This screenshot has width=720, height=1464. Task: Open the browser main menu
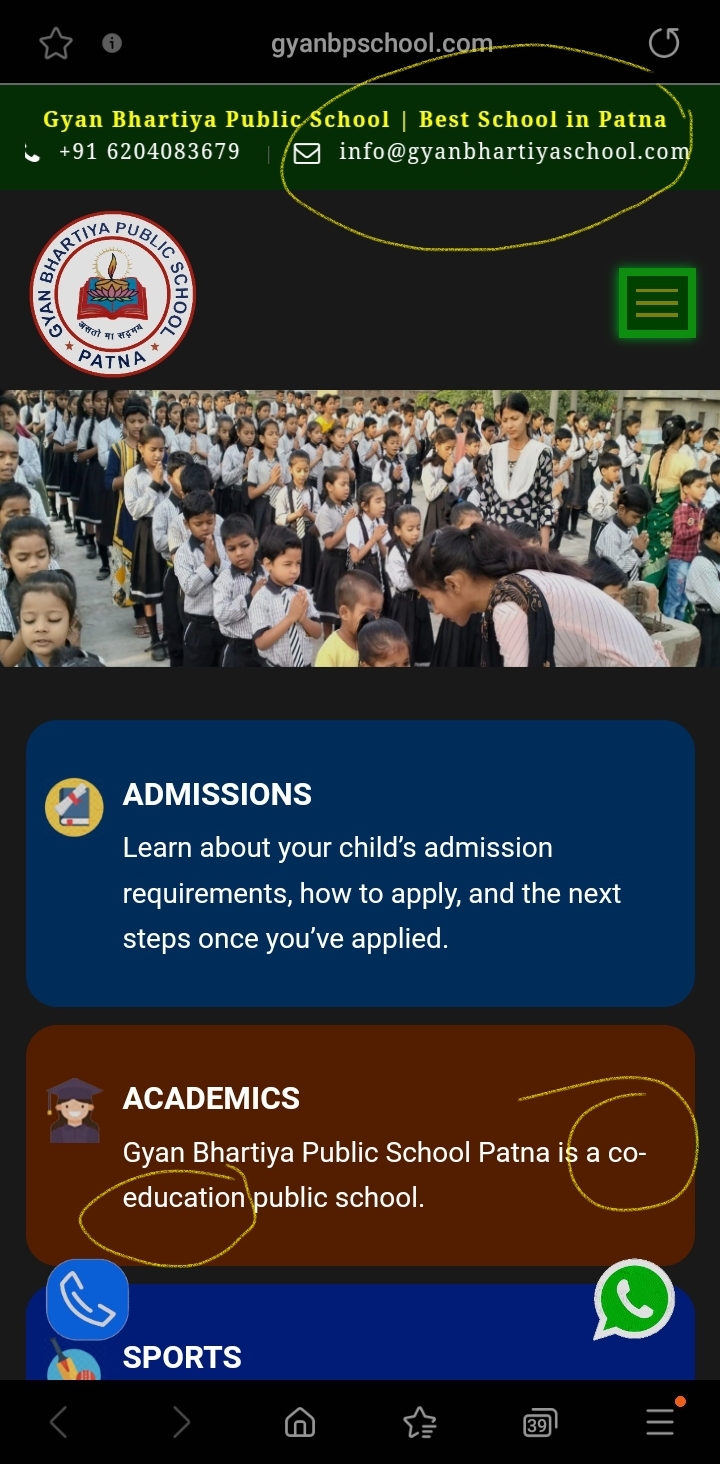point(659,1422)
